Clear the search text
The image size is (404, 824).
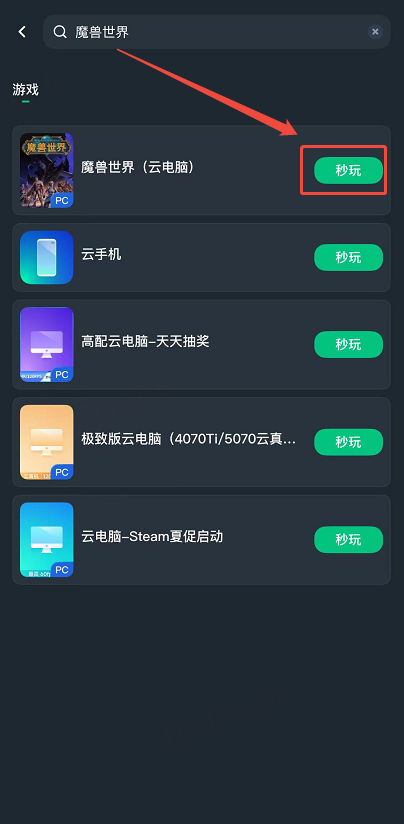(x=375, y=32)
